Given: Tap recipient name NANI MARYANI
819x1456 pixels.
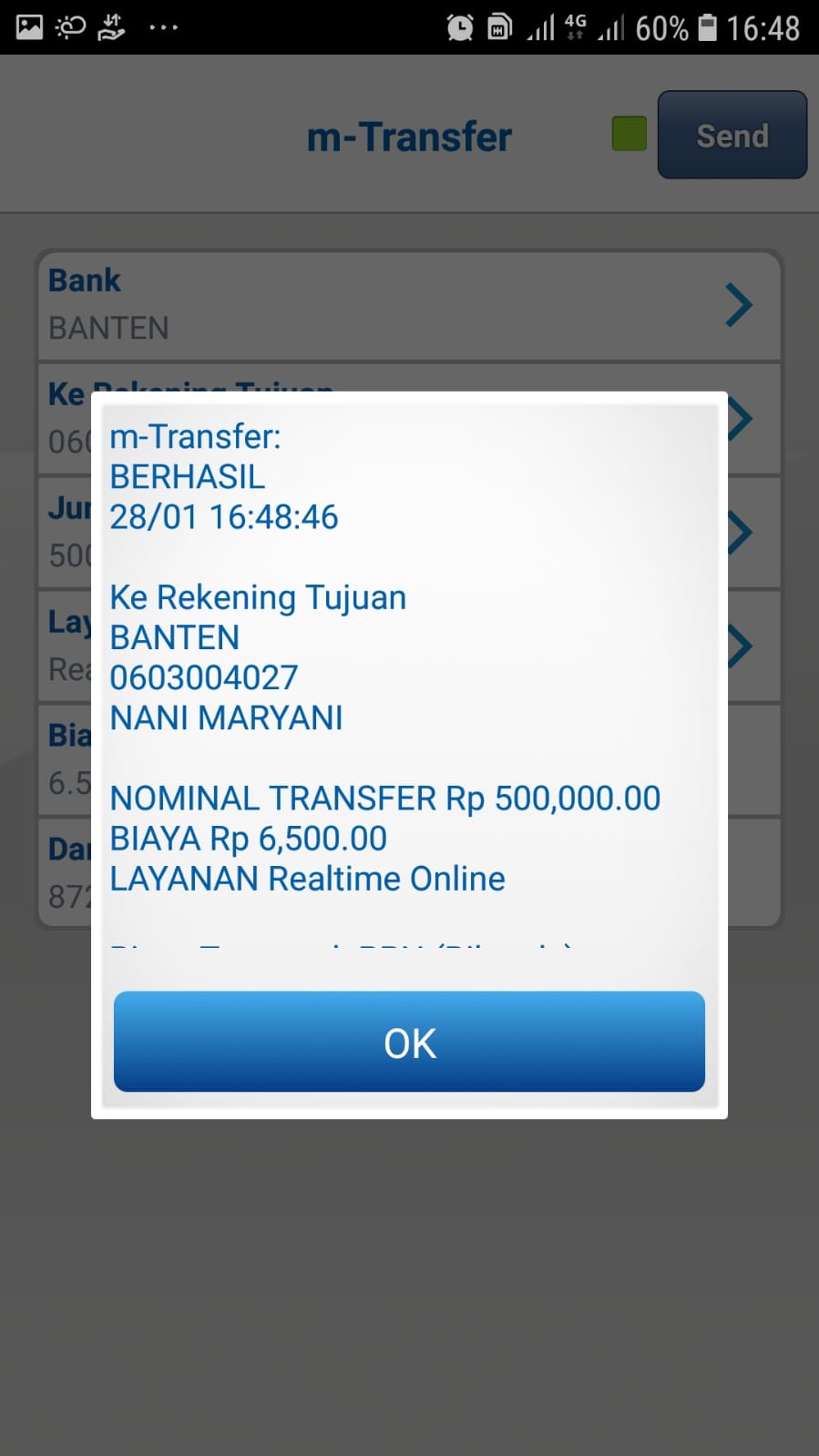Looking at the screenshot, I should (225, 717).
